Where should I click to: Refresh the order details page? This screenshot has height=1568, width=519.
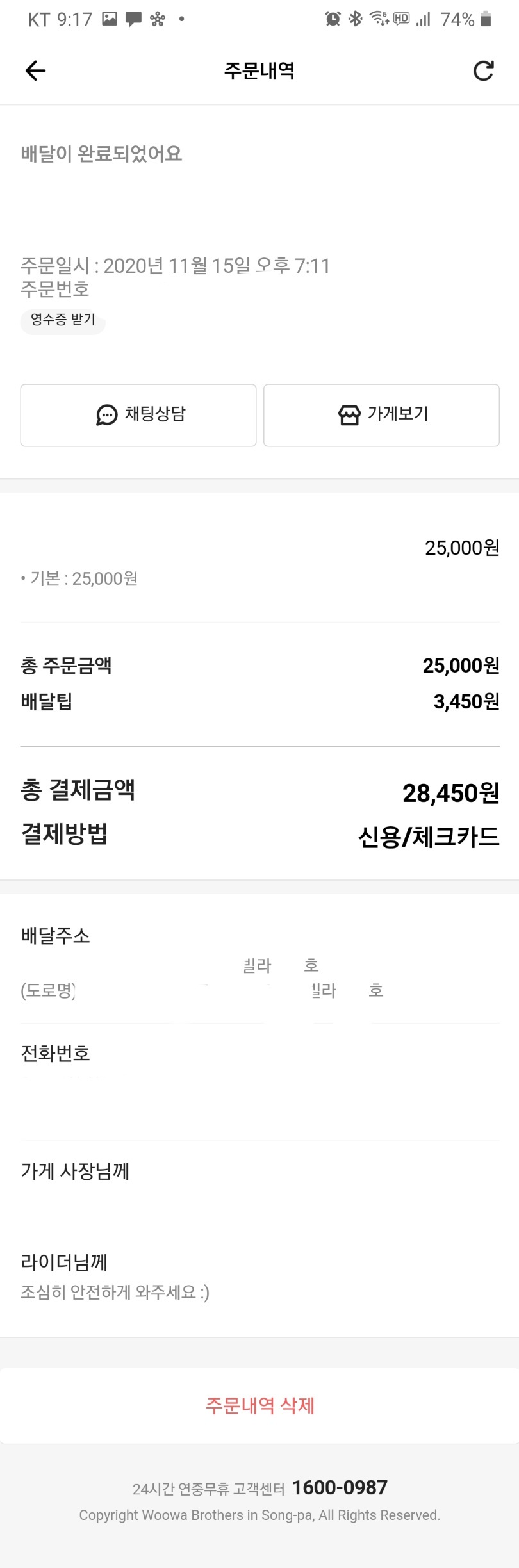(x=483, y=70)
